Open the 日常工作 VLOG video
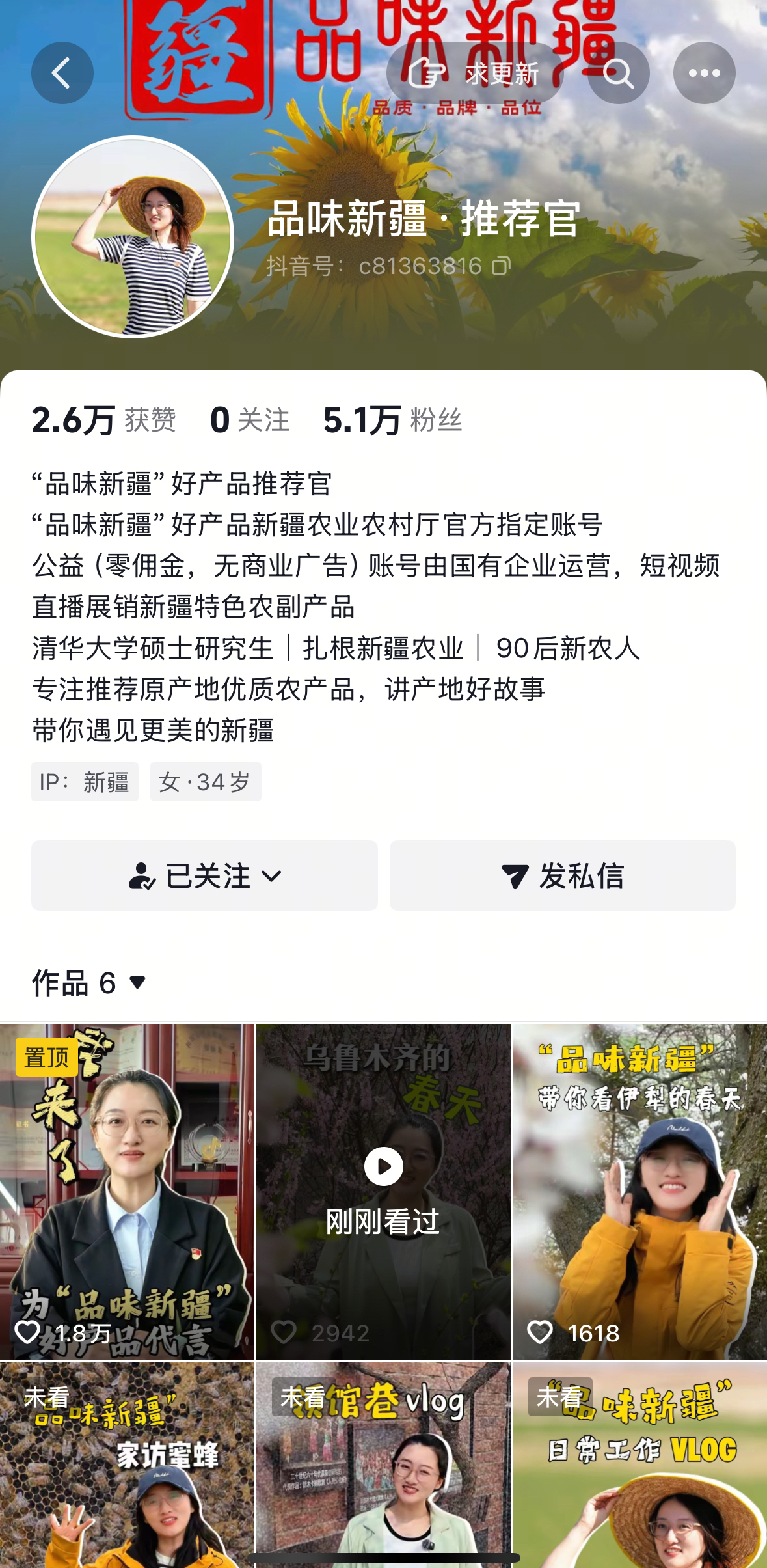Image resolution: width=767 pixels, height=1568 pixels. coord(639,1465)
